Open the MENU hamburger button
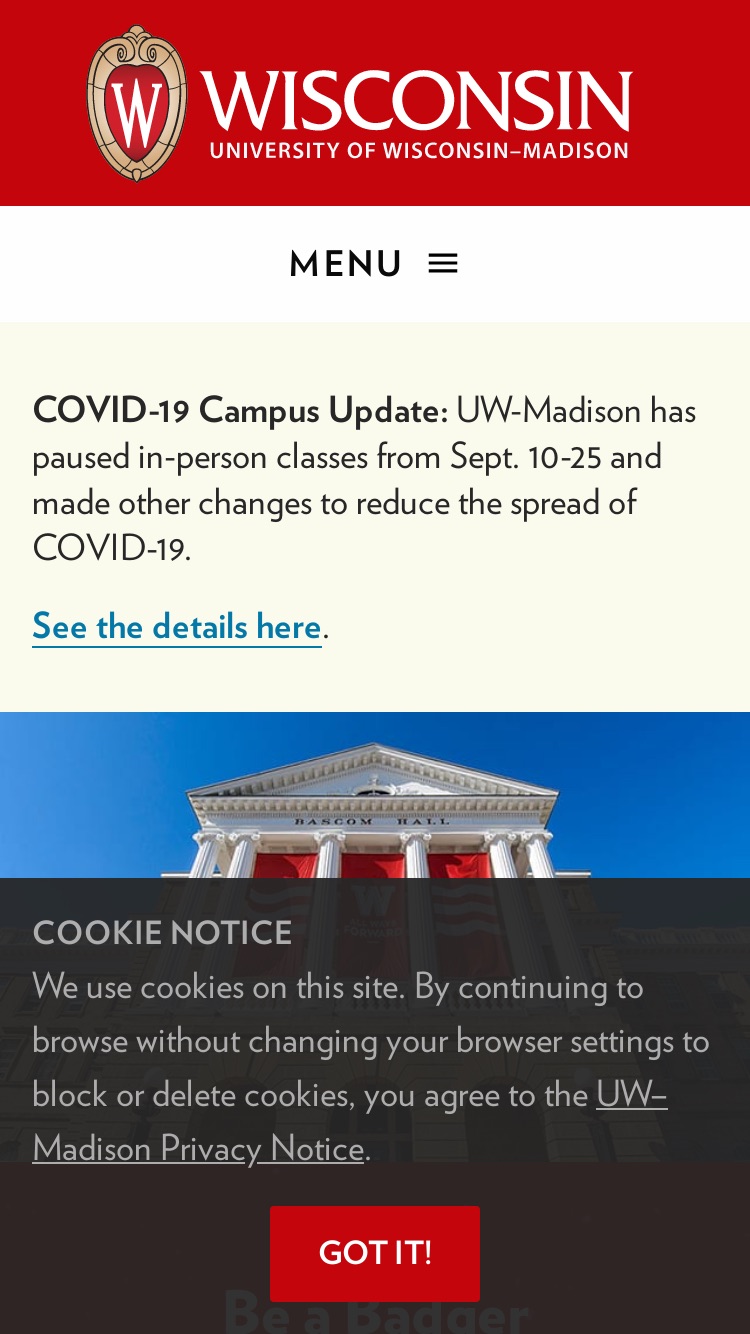This screenshot has height=1334, width=750. [x=374, y=264]
